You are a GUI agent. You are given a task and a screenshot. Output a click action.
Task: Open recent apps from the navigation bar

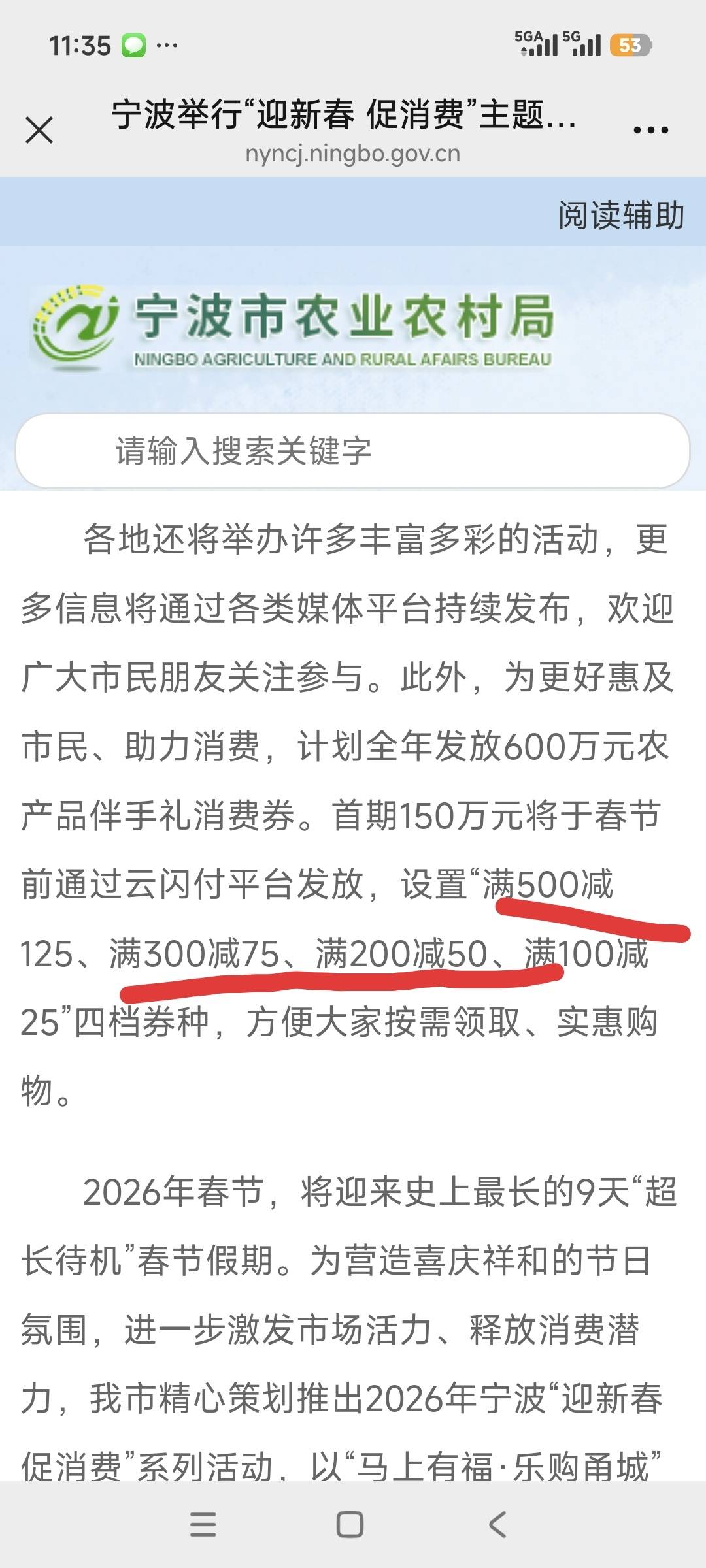pos(203,1525)
